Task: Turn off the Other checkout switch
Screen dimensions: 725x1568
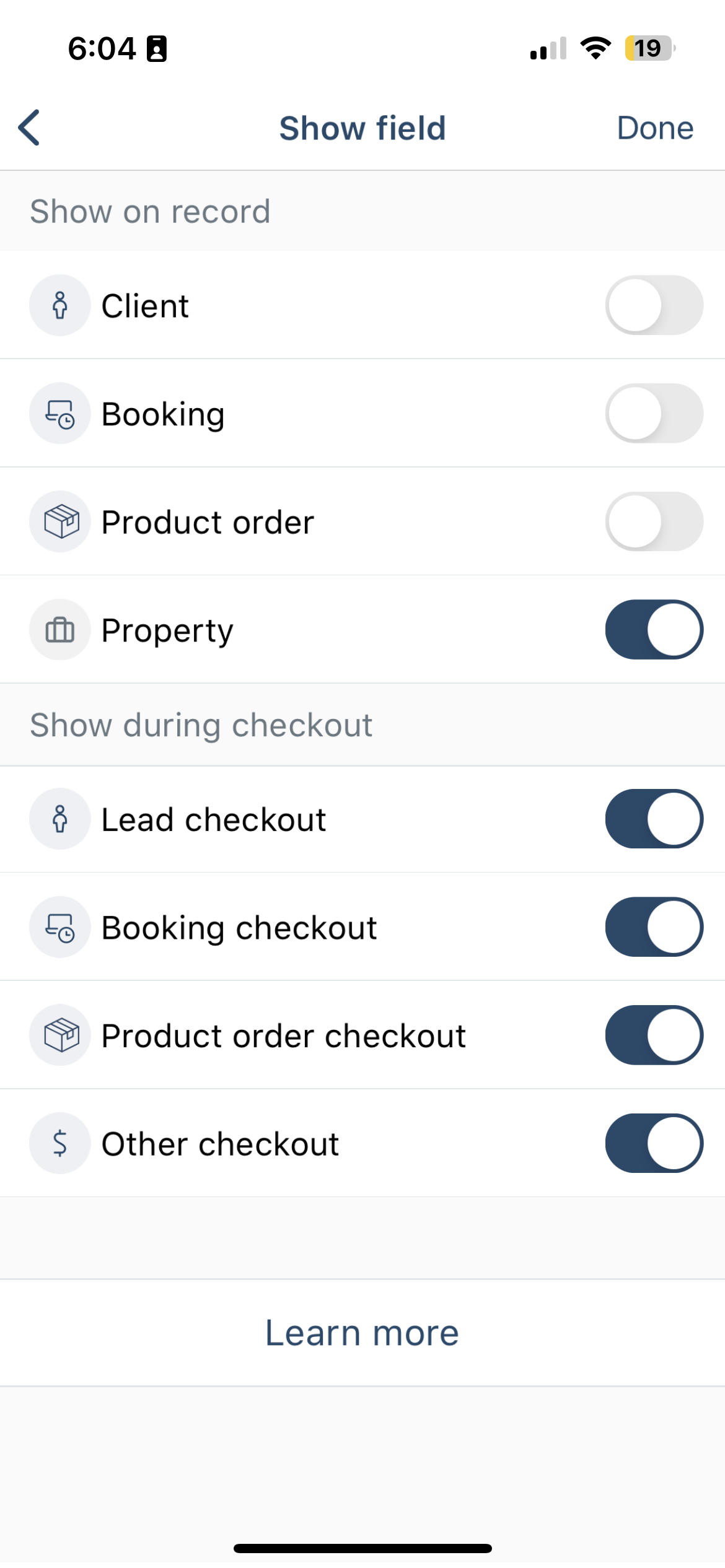Action: (654, 1143)
